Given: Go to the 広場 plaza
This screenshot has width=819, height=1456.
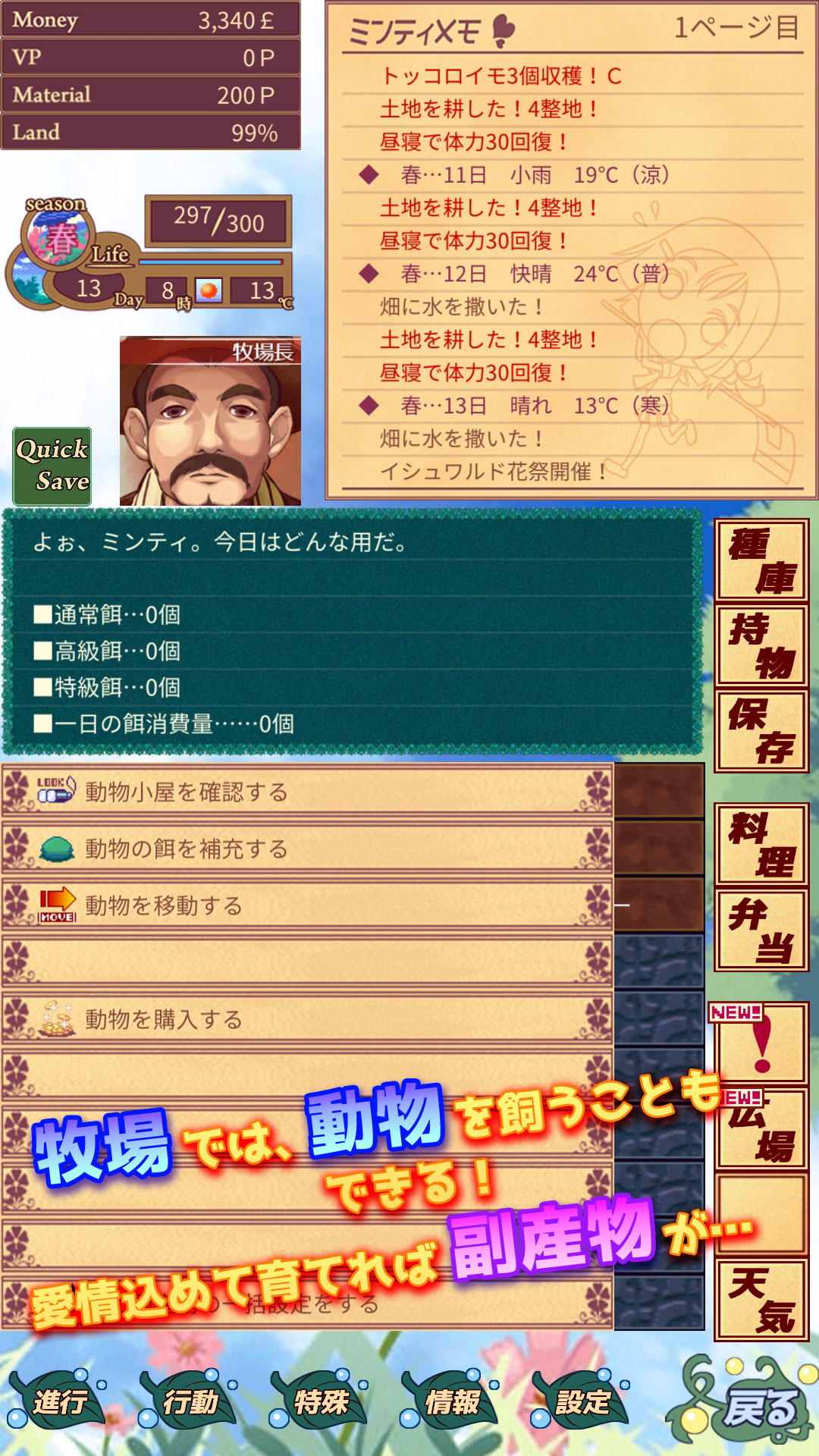Looking at the screenshot, I should click(761, 1128).
